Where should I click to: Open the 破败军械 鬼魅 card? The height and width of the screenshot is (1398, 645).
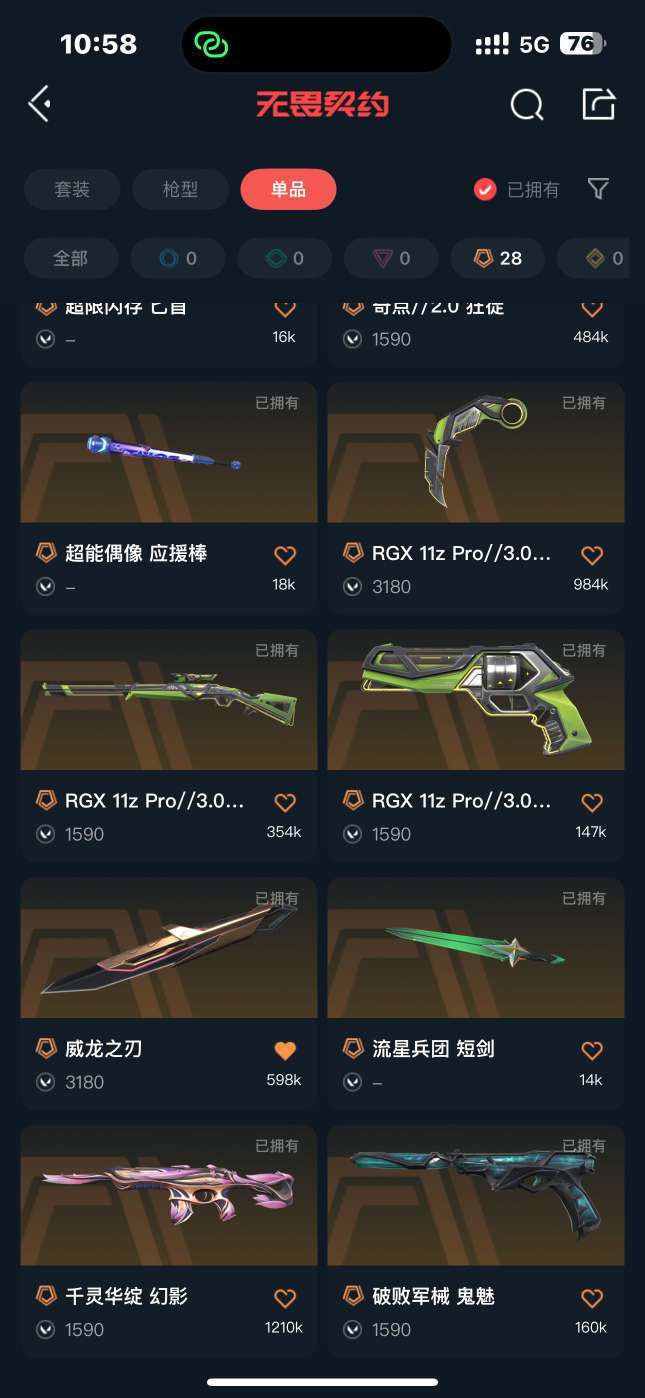click(476, 1240)
